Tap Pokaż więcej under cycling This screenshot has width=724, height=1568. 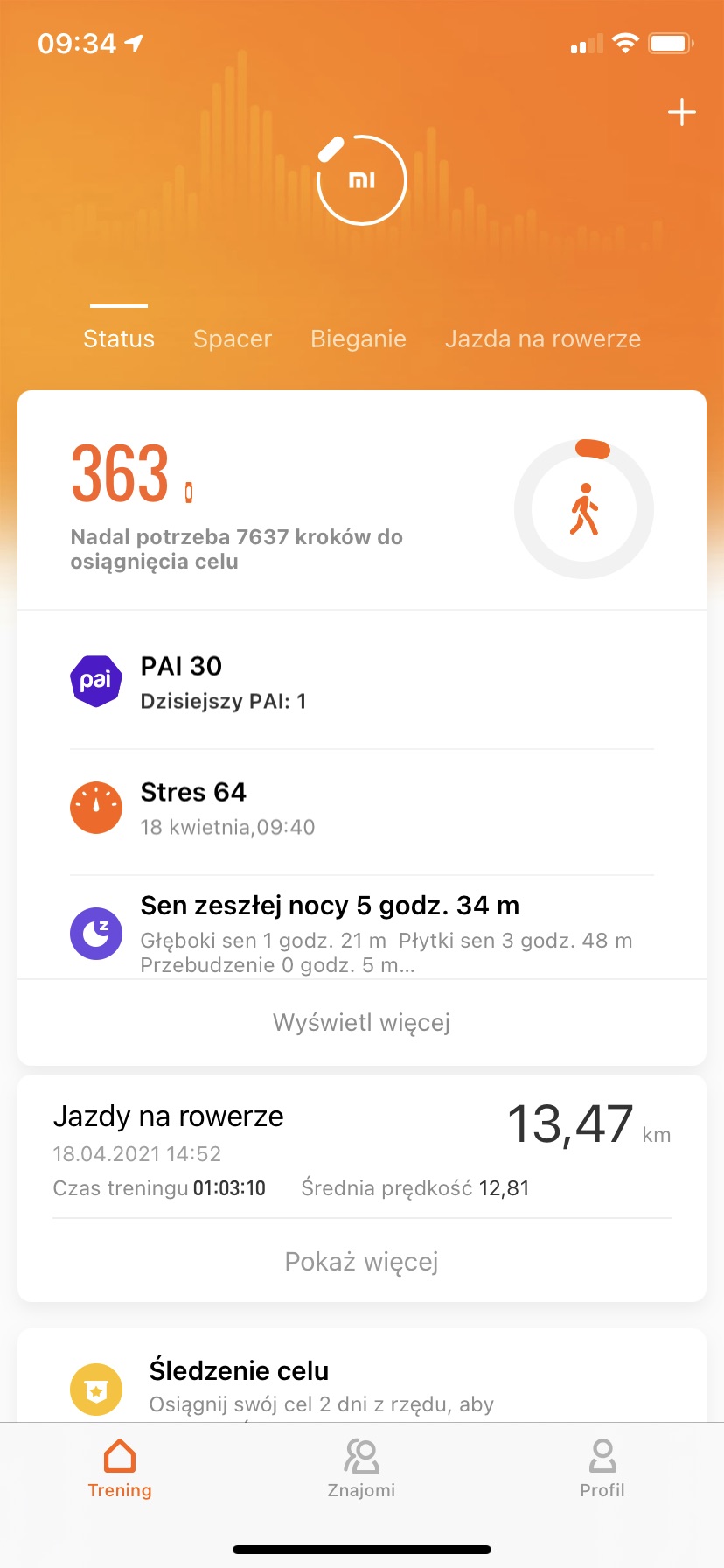361,1261
